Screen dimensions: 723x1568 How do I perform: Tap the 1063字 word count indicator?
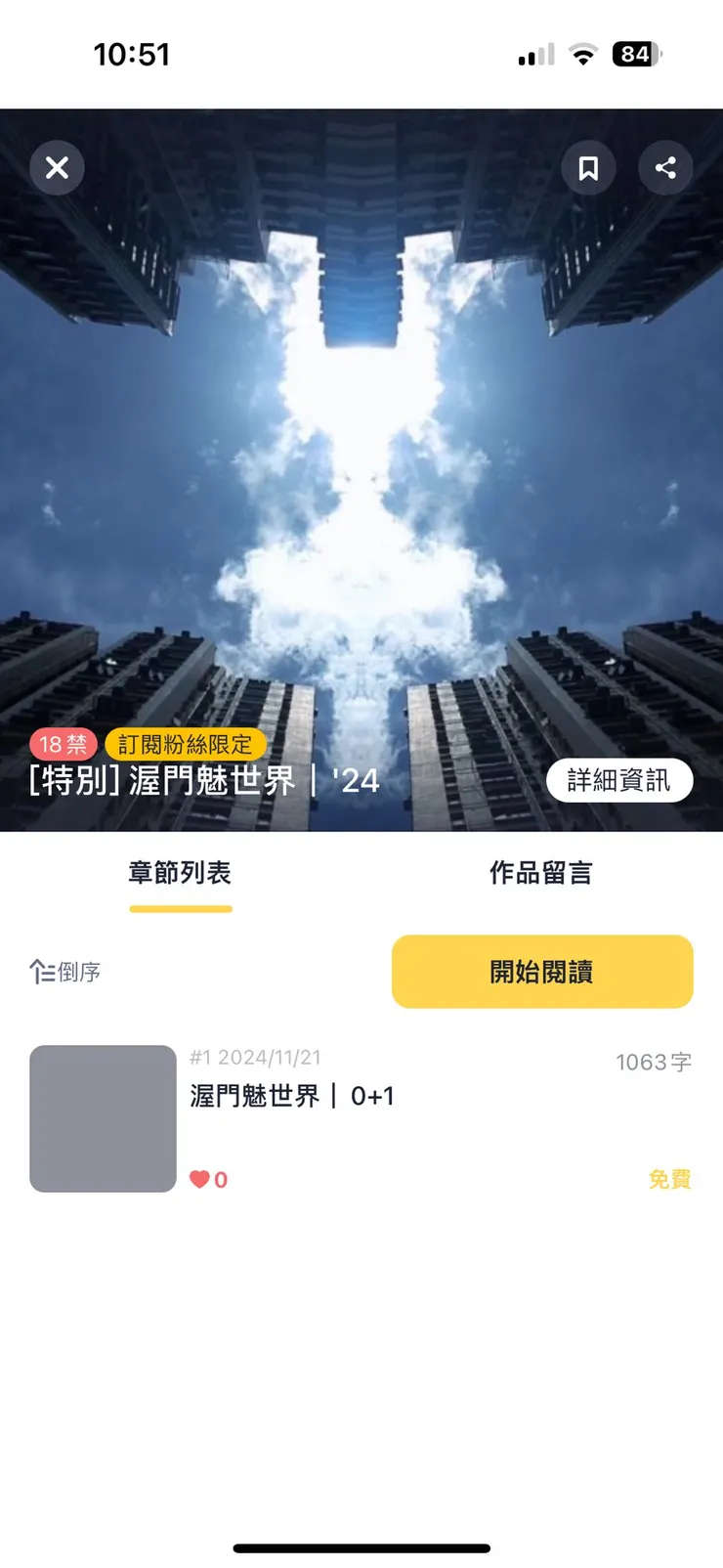coord(654,1063)
